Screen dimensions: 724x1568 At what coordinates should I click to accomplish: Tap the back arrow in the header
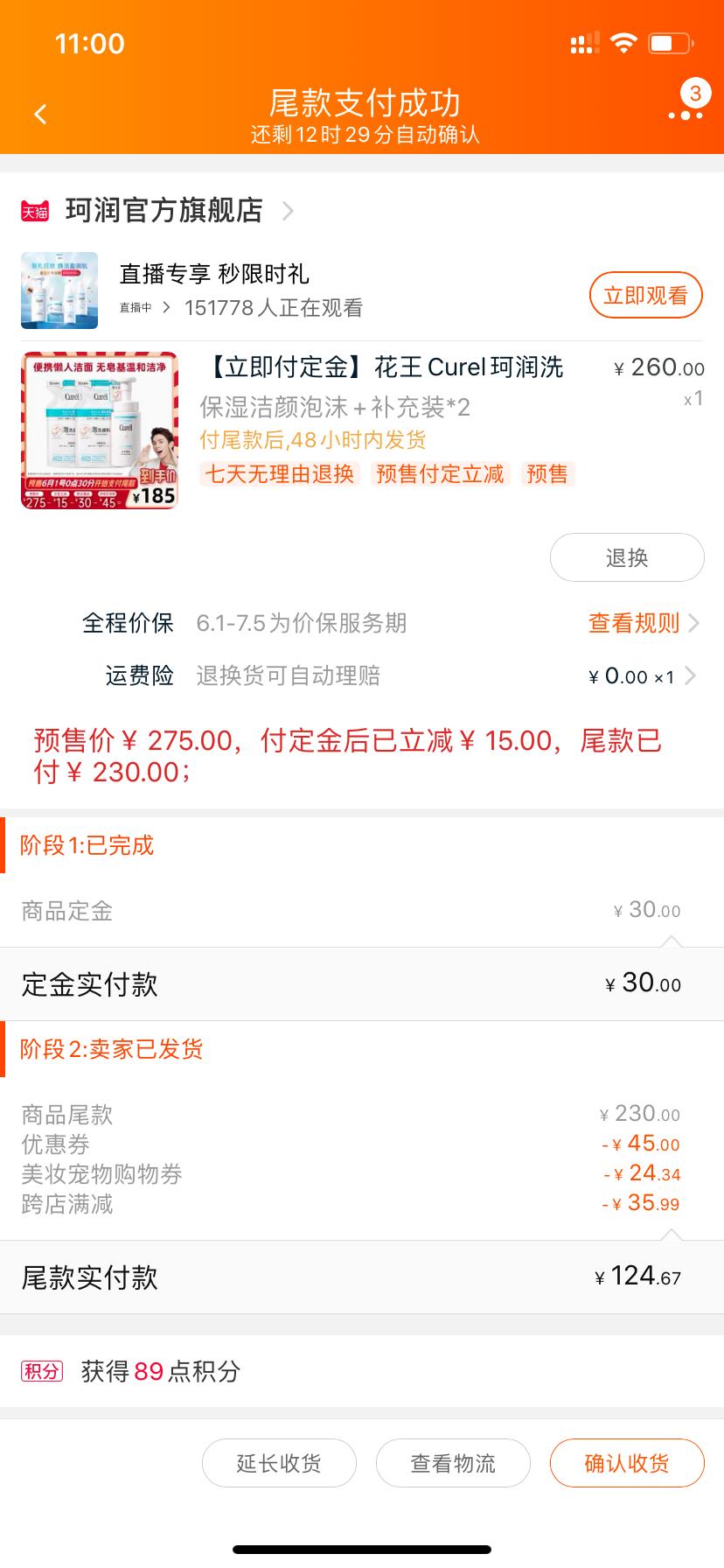coord(37,114)
